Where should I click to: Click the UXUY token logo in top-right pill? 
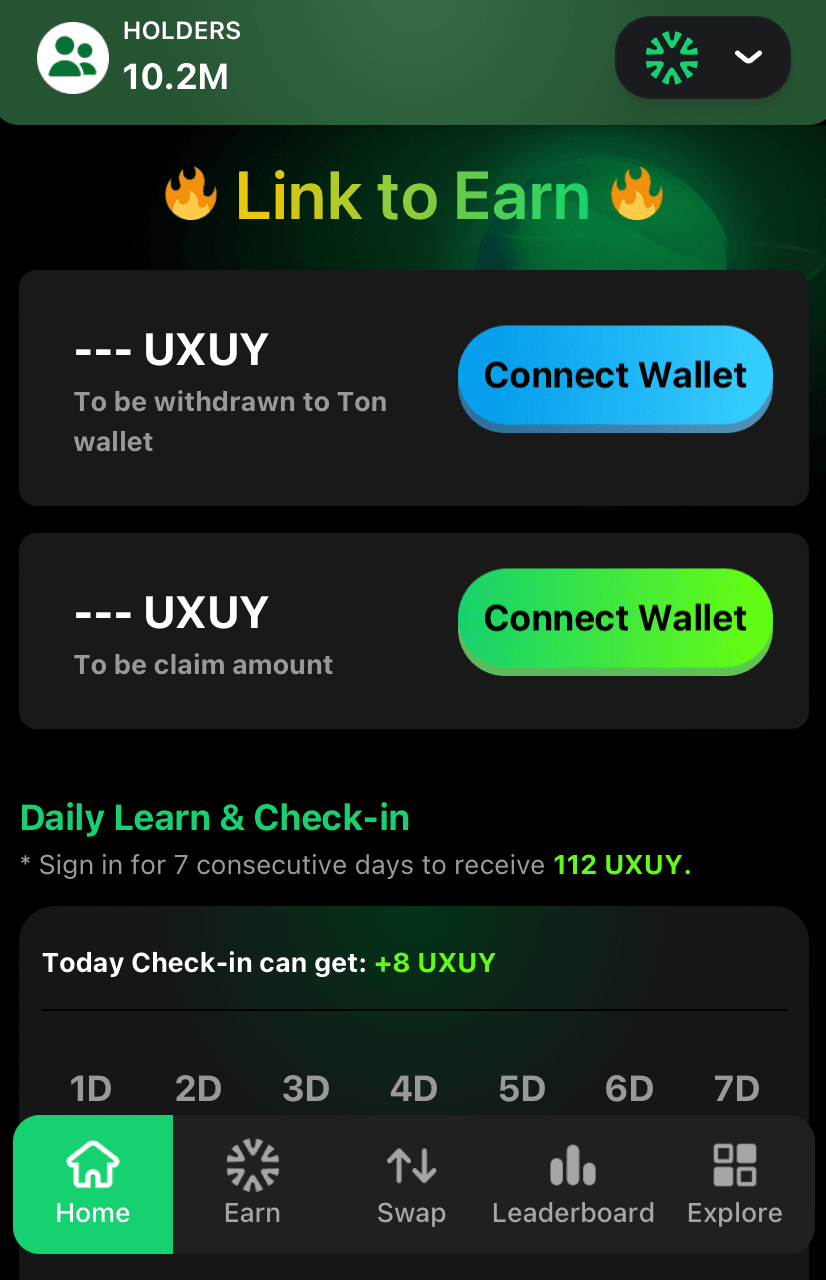click(672, 57)
